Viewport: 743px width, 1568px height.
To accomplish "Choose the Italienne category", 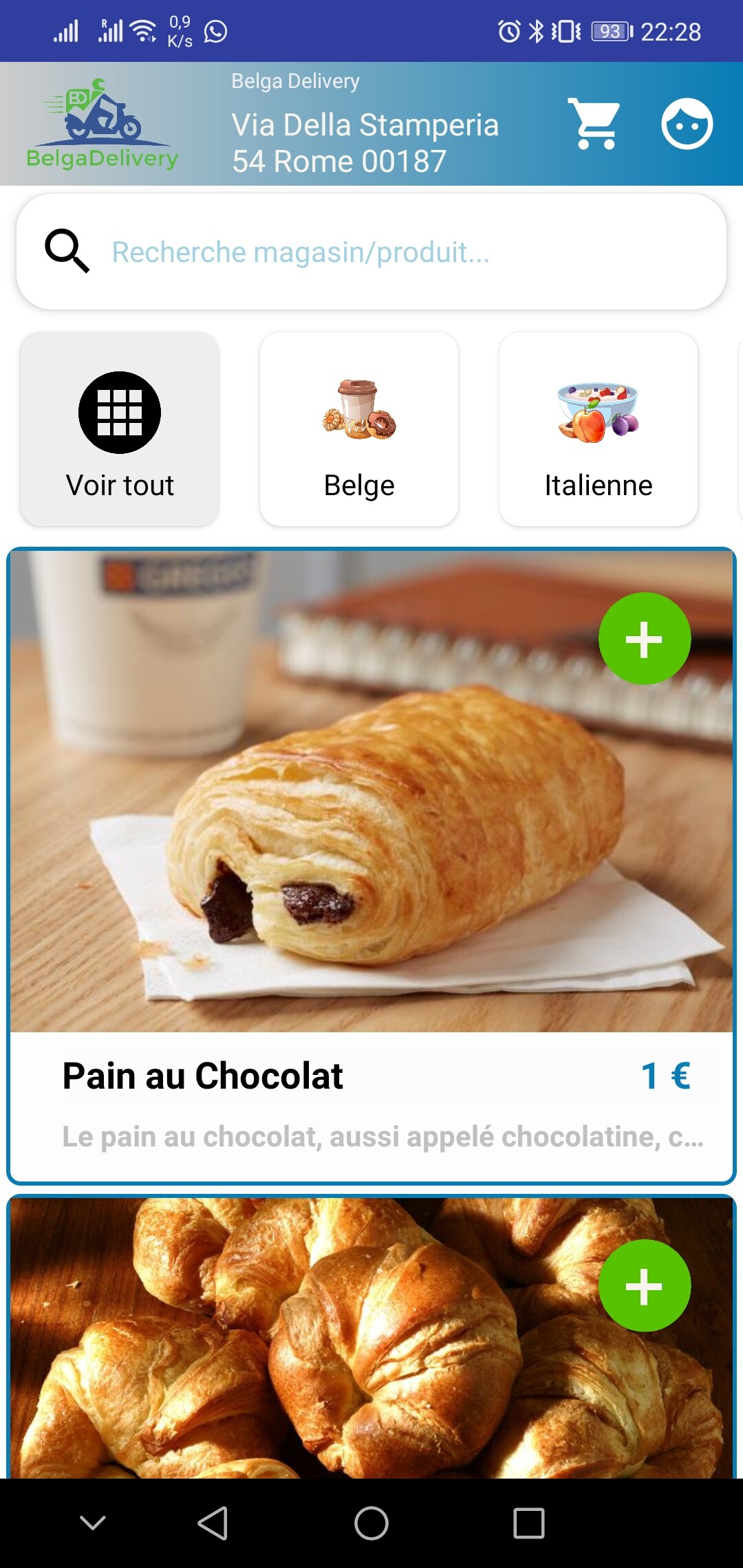I will 599,429.
